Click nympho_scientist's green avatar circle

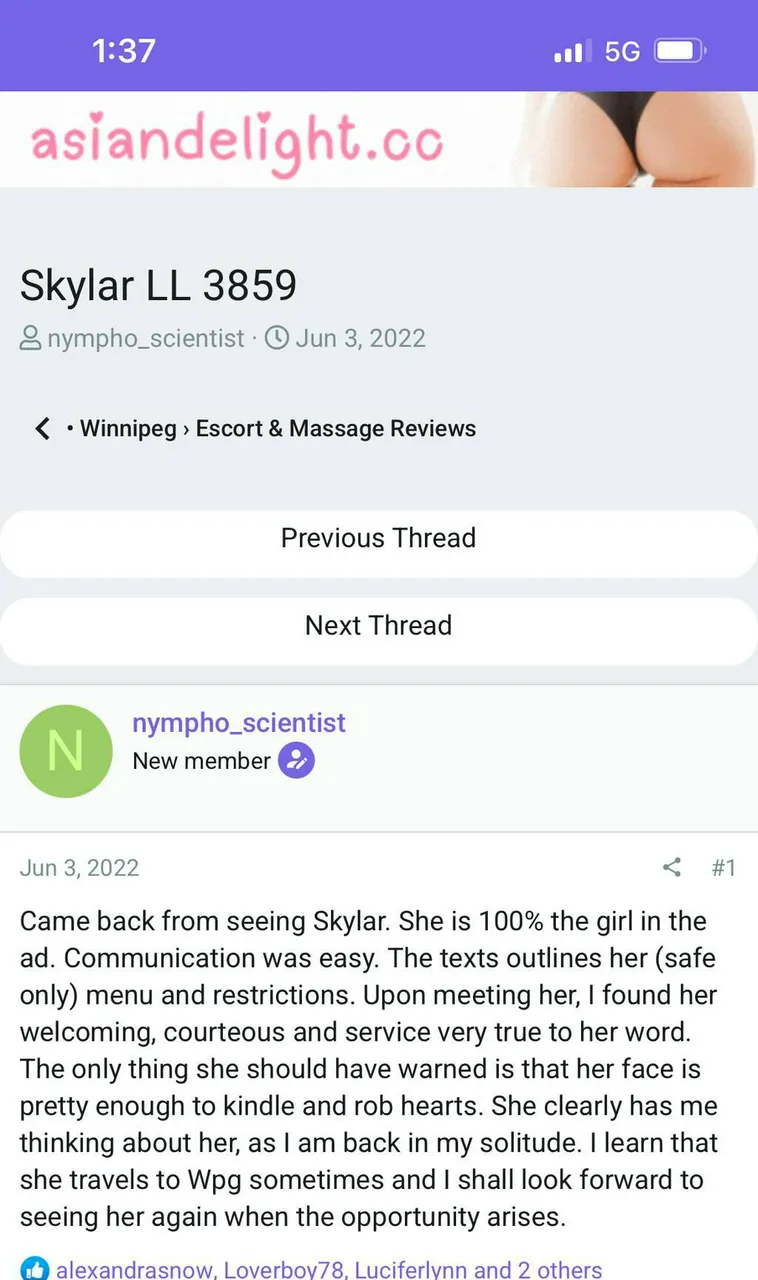66,751
